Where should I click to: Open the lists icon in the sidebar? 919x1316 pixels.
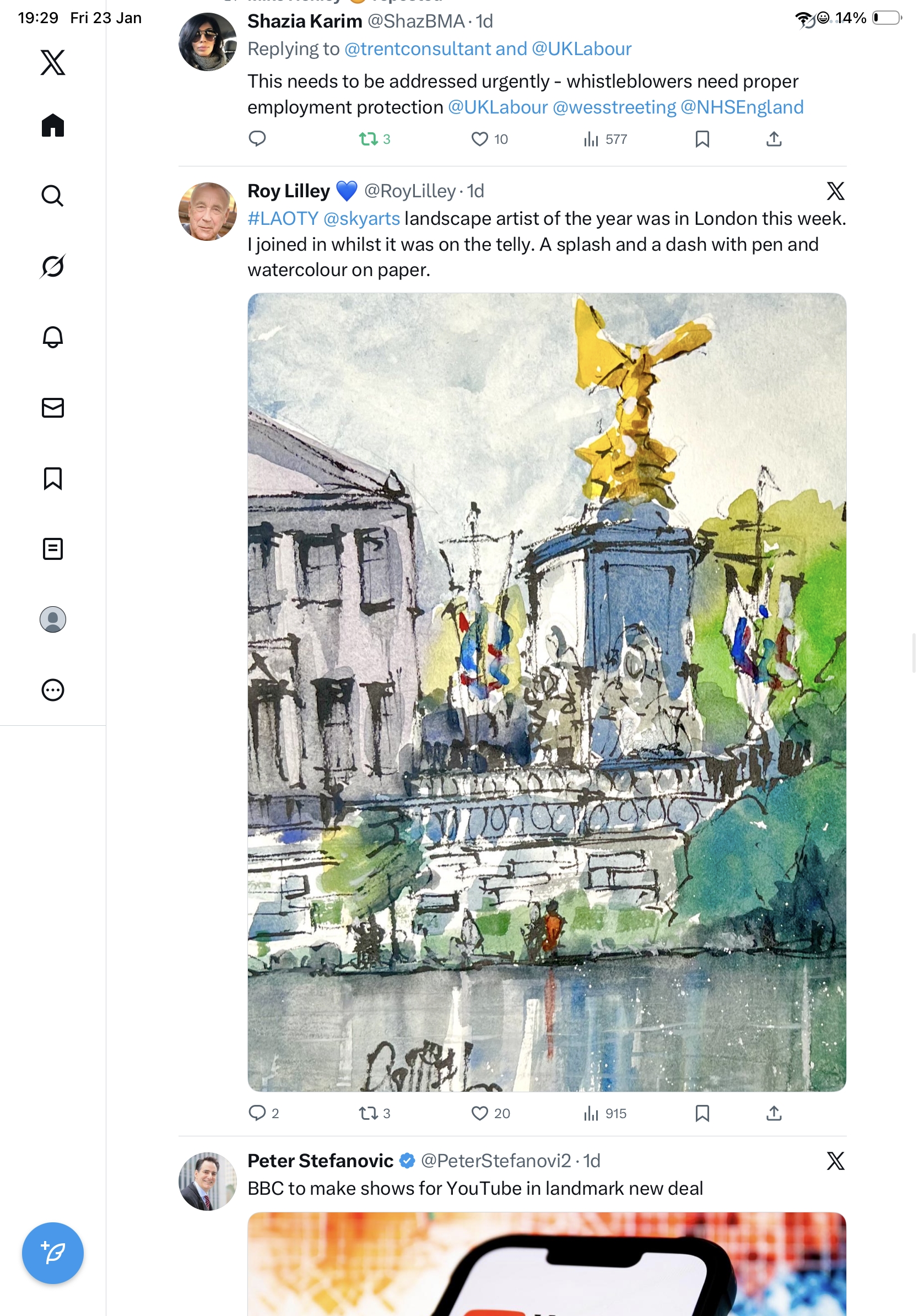pos(53,549)
